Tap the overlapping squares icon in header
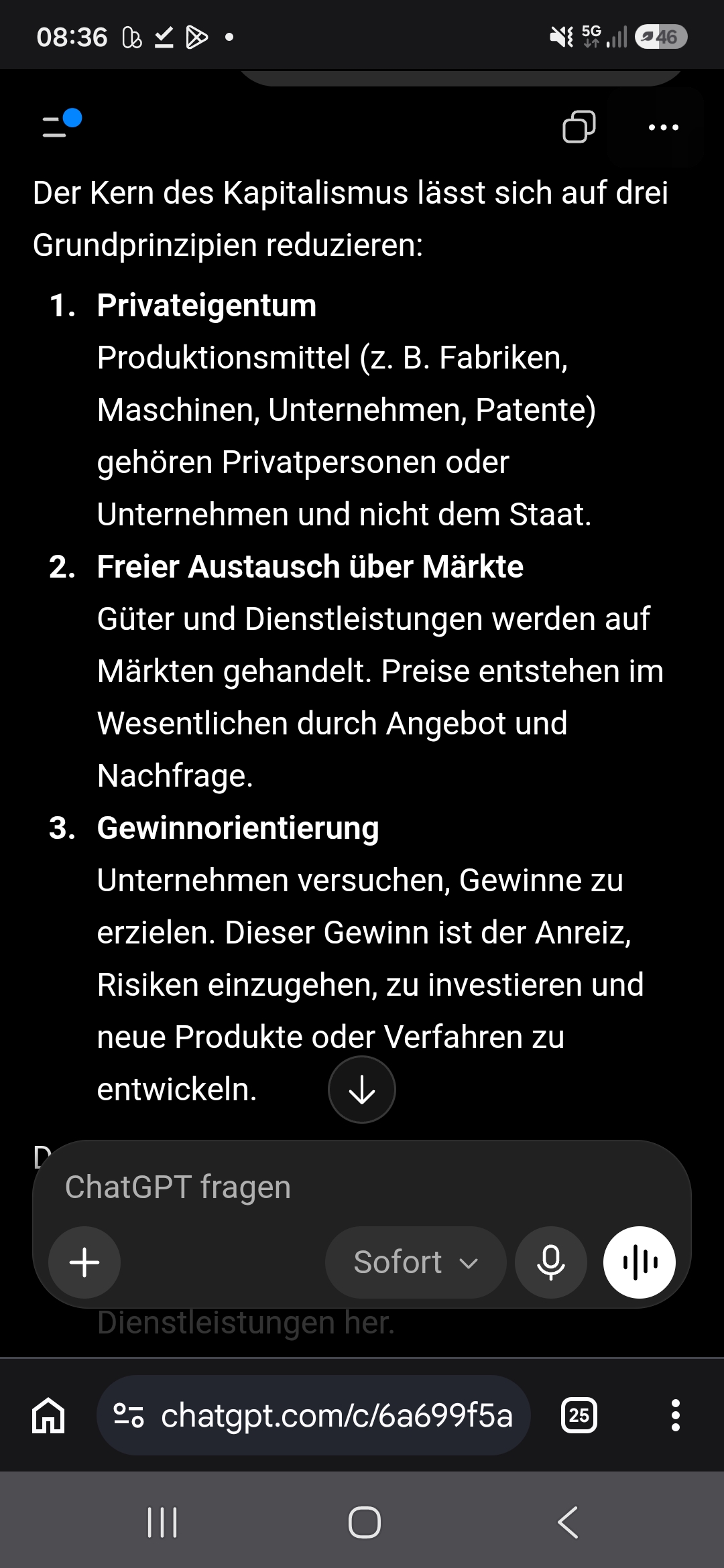The width and height of the screenshot is (724, 1568). [x=579, y=127]
